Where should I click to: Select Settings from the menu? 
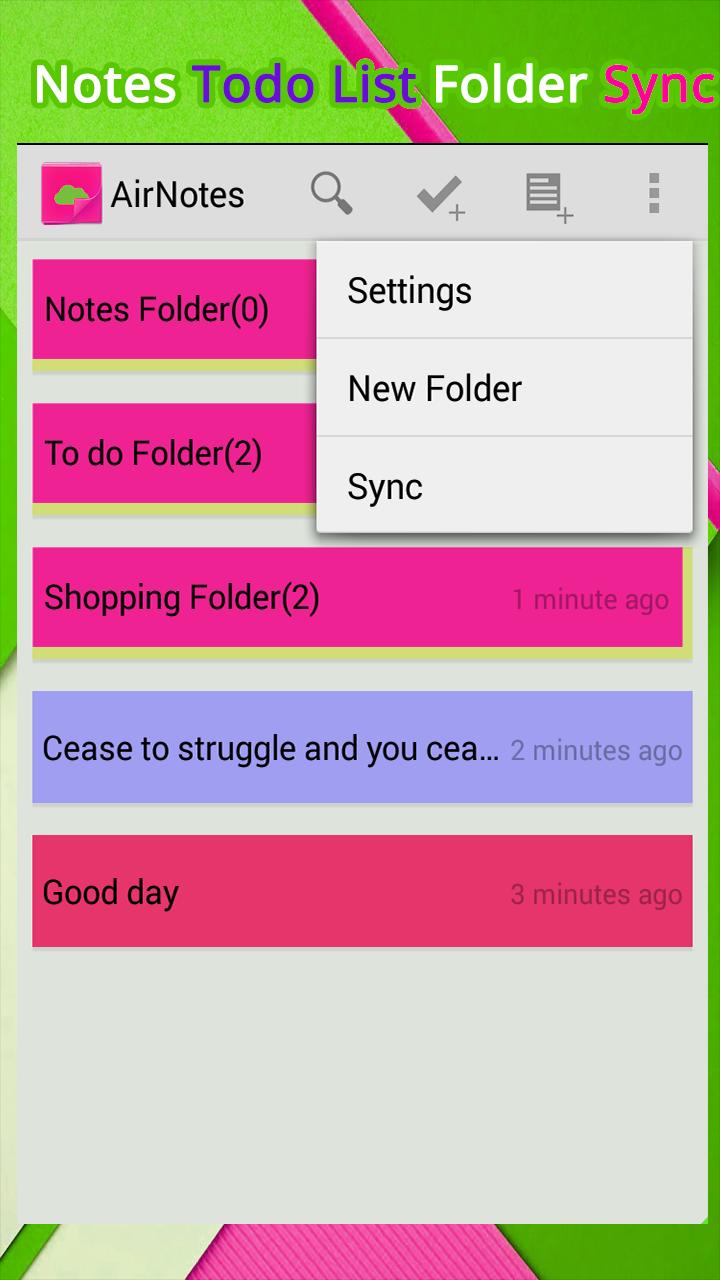[409, 291]
